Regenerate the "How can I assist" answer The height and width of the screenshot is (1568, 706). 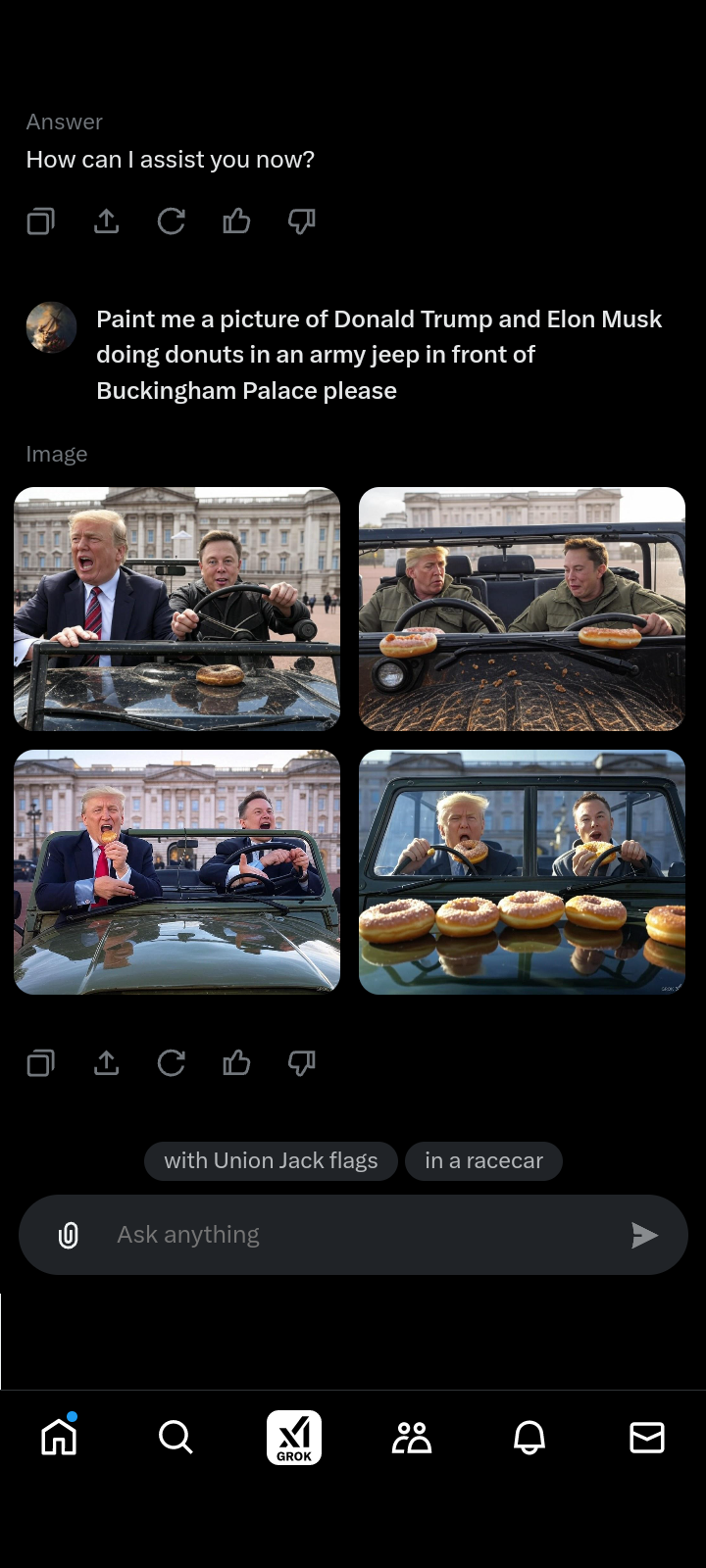(172, 221)
